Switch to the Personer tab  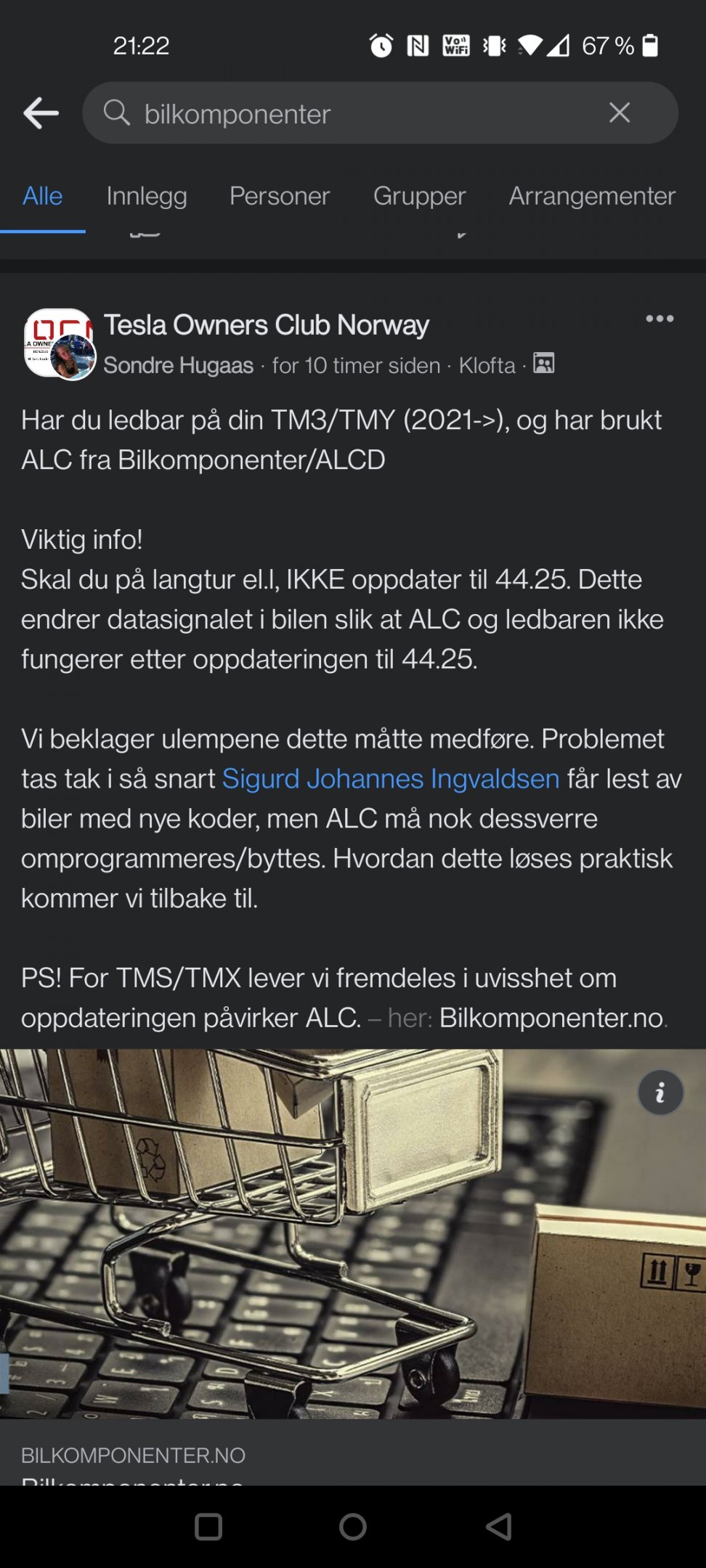[x=280, y=196]
